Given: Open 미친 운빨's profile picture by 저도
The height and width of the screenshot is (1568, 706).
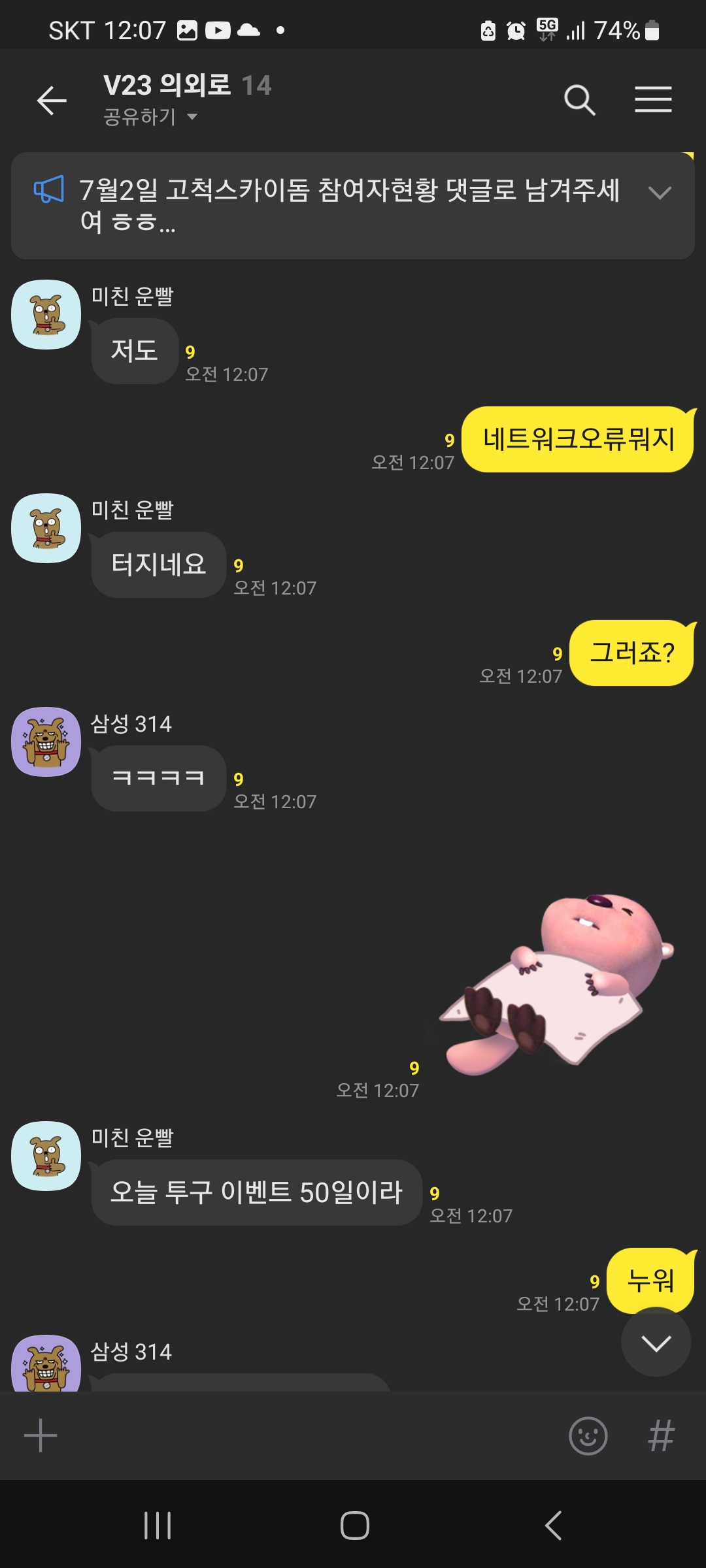Looking at the screenshot, I should (x=46, y=315).
